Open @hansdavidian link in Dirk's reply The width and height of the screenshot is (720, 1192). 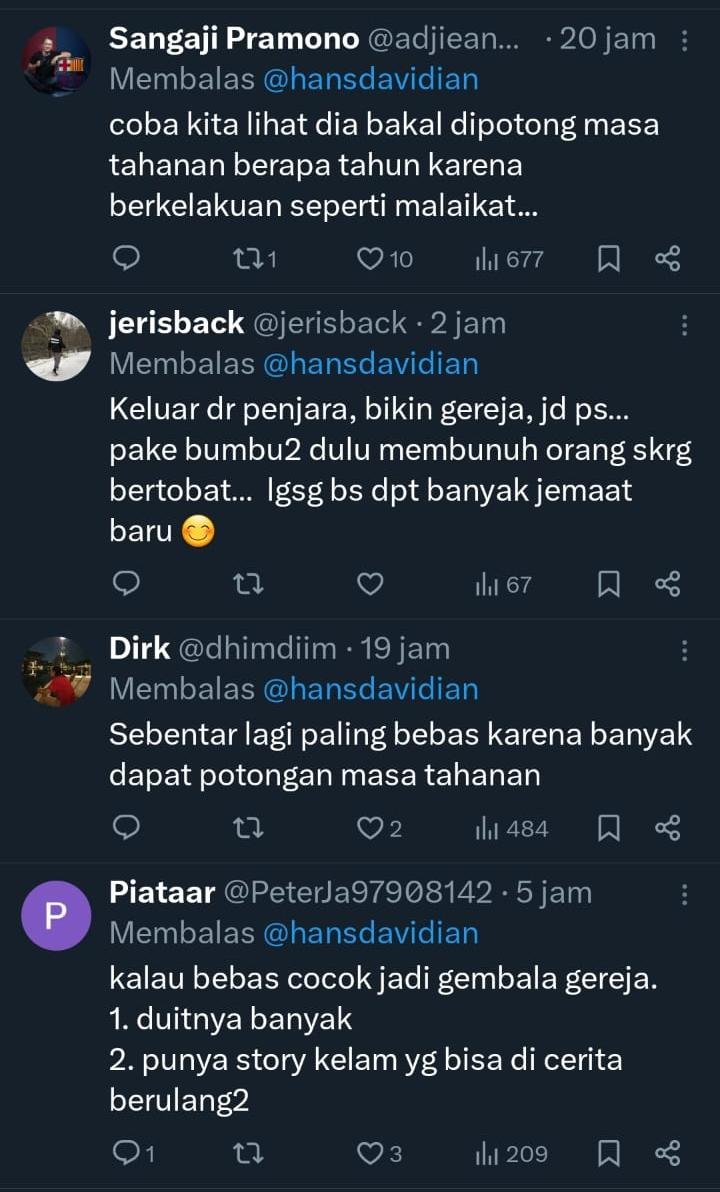point(370,689)
